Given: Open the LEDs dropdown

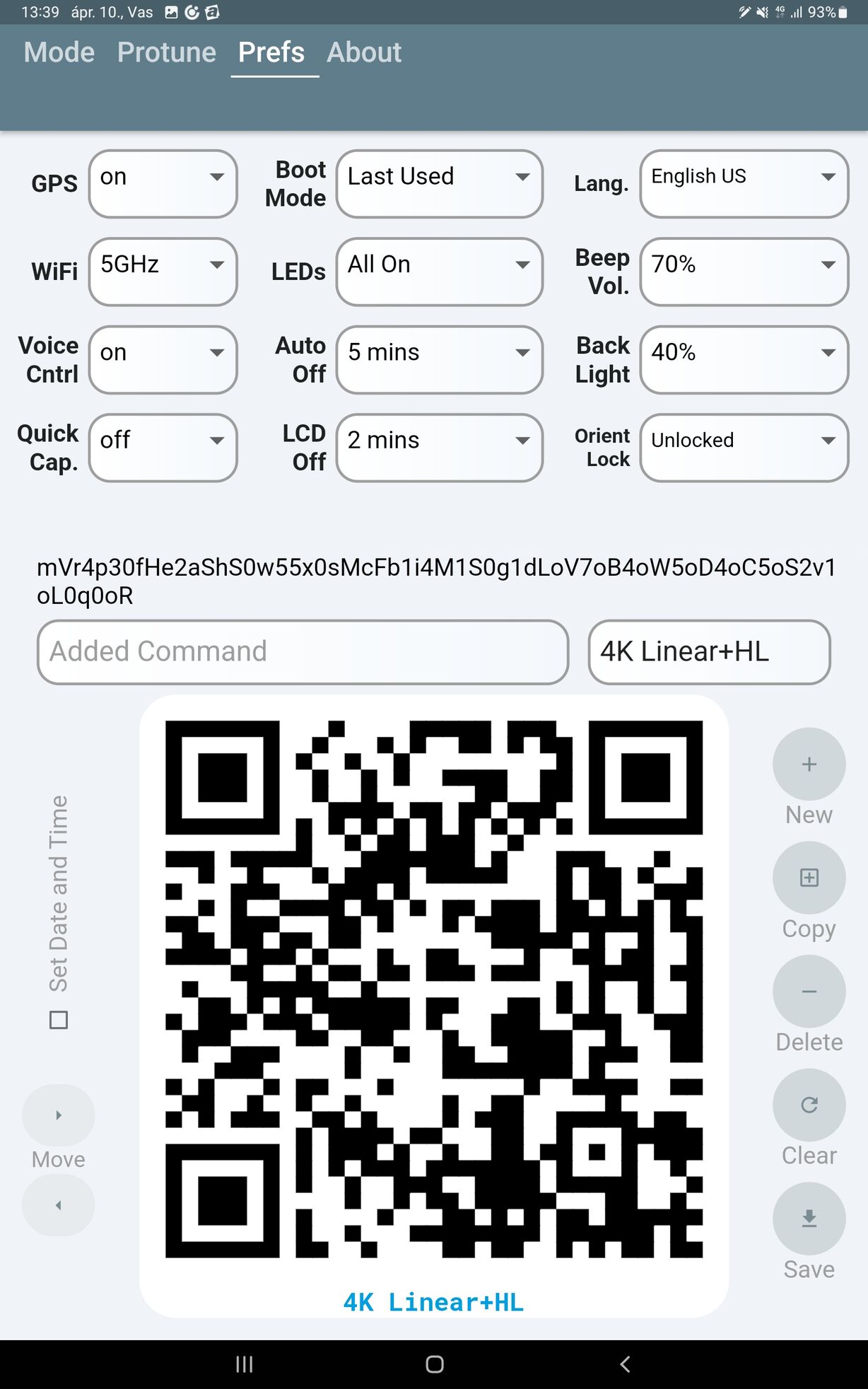Looking at the screenshot, I should [439, 272].
